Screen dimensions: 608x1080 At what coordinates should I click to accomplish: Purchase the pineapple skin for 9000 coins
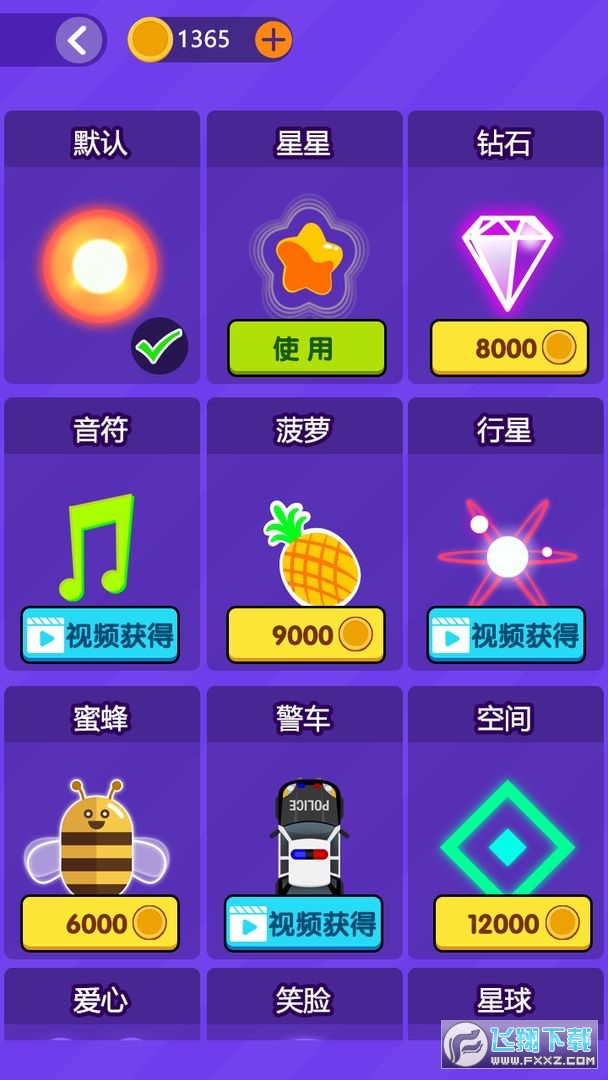tap(305, 635)
